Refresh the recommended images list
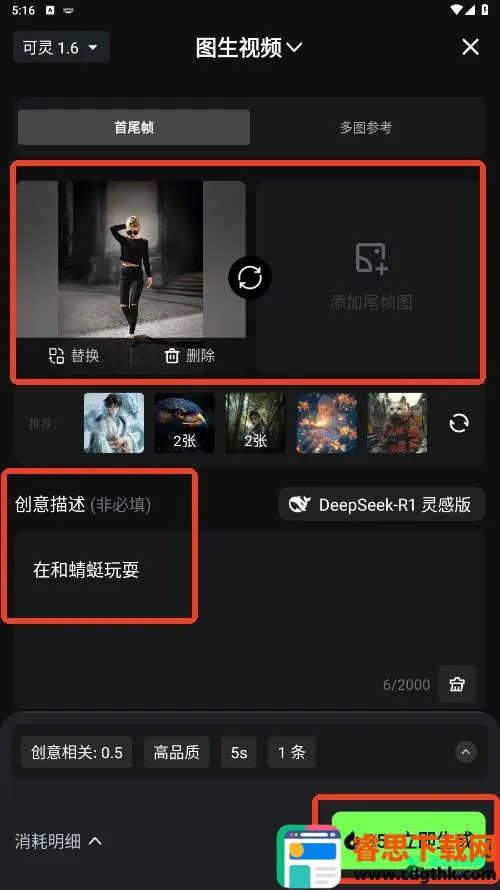 [x=459, y=423]
